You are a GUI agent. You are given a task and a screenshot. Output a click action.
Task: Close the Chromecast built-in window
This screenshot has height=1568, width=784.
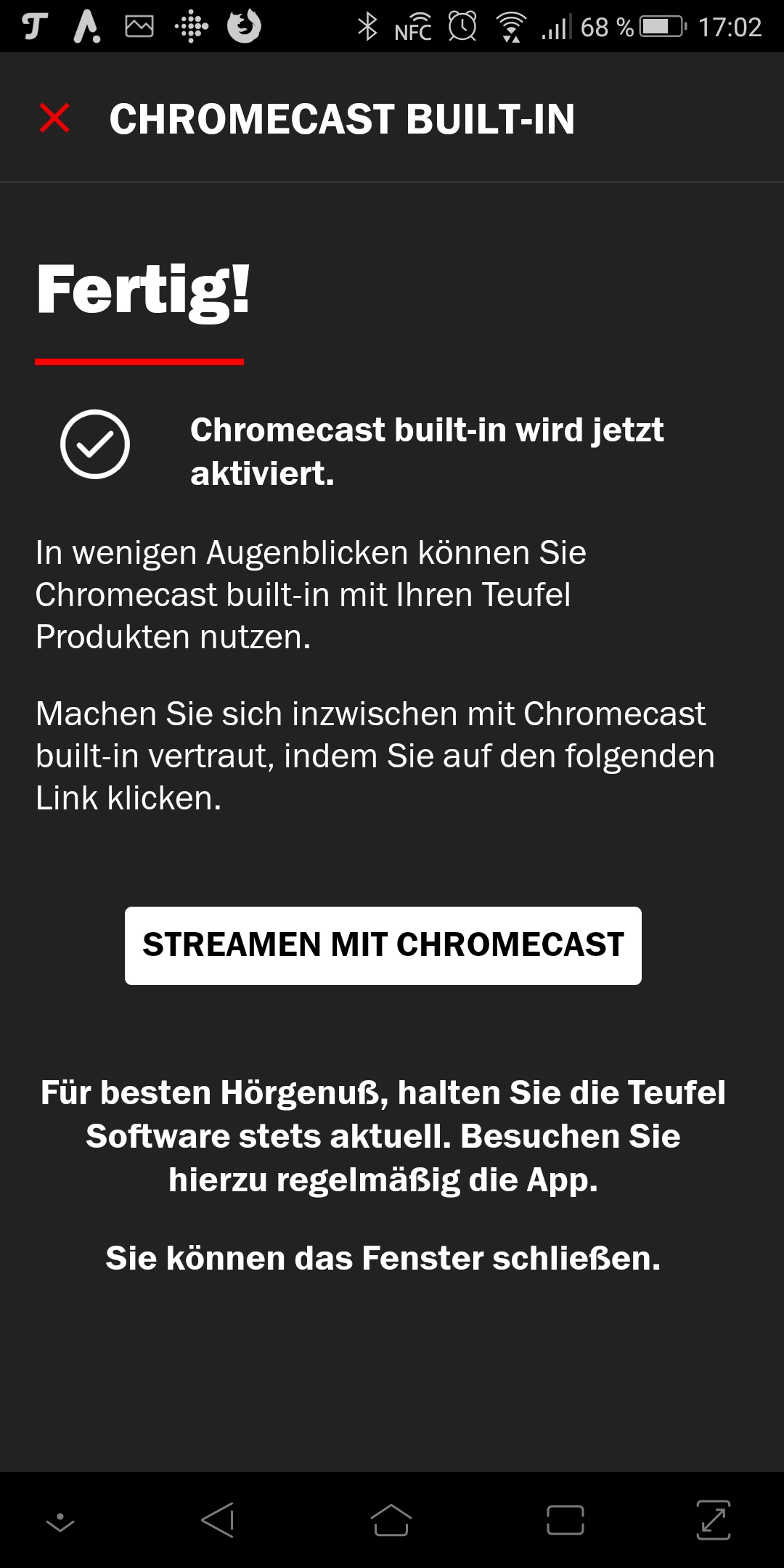click(x=54, y=118)
